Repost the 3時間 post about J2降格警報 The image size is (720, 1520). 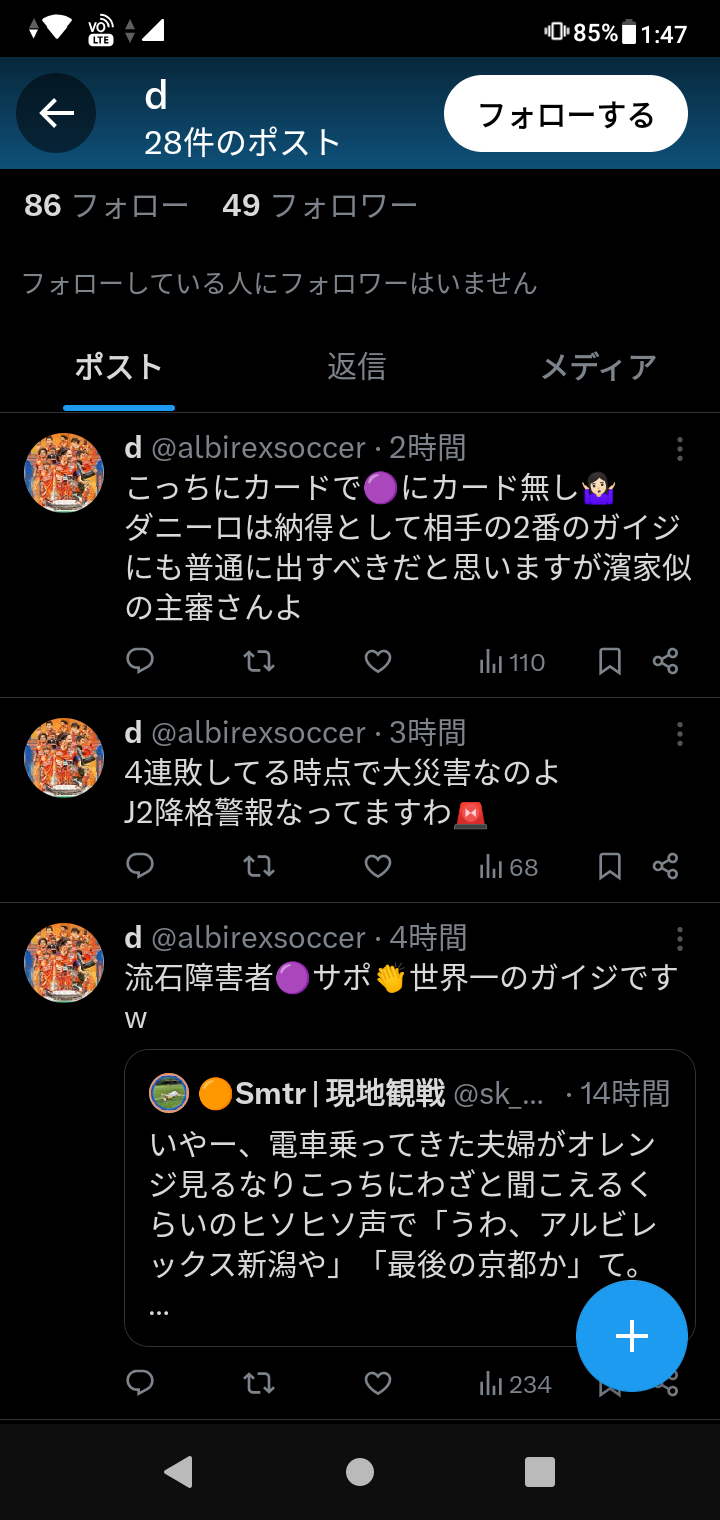(259, 866)
